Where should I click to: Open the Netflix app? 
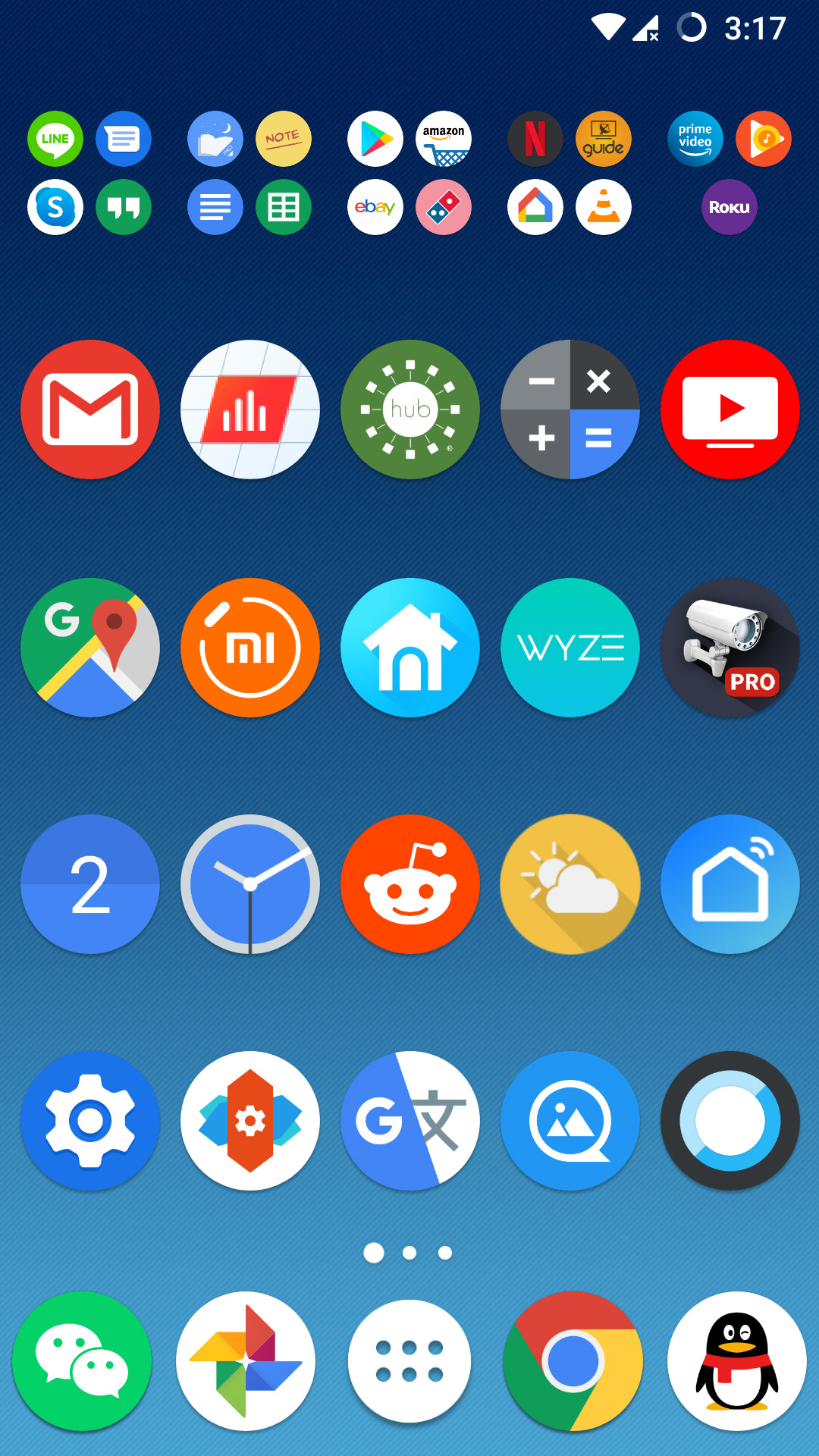point(535,139)
